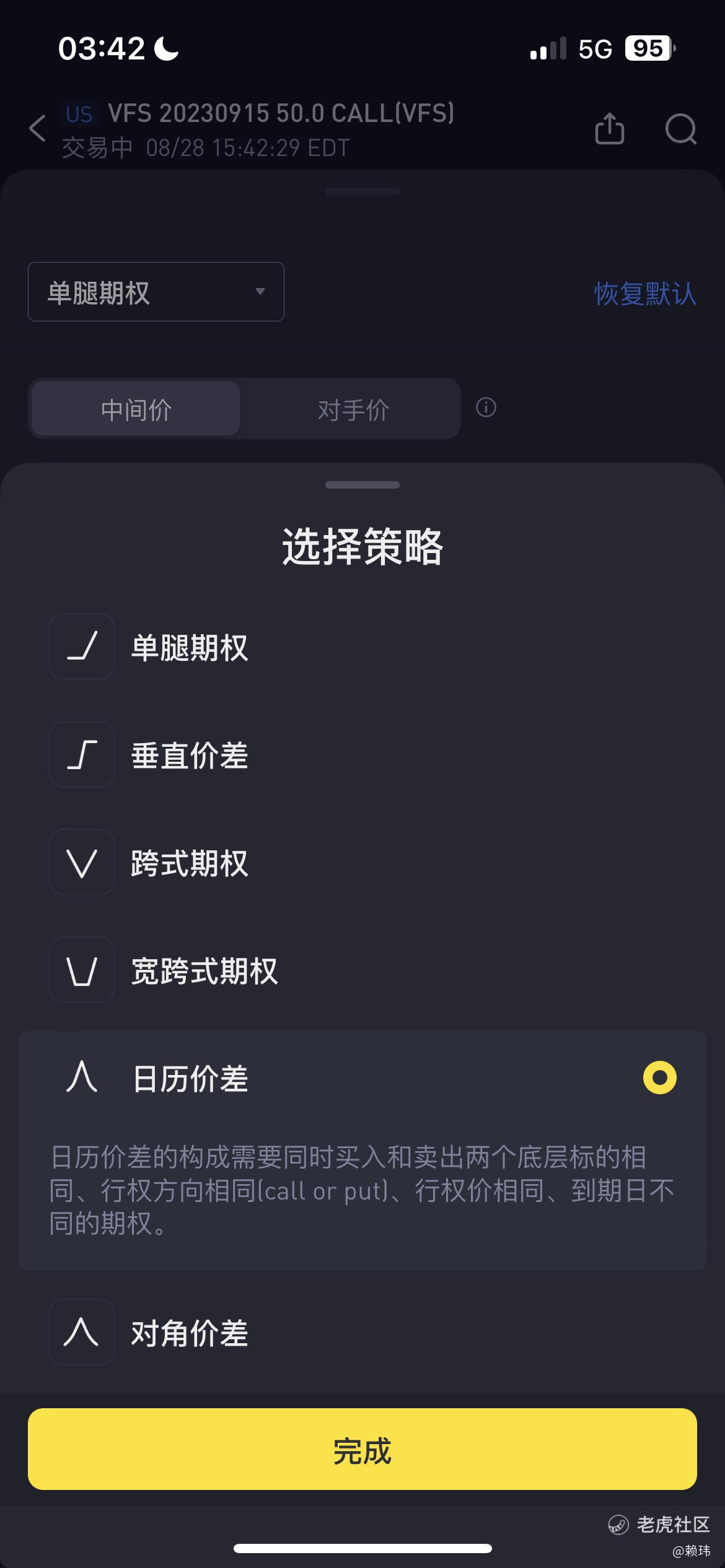Pick the 跨式期权 strategy
Screen dimensions: 725x1568
click(x=362, y=862)
